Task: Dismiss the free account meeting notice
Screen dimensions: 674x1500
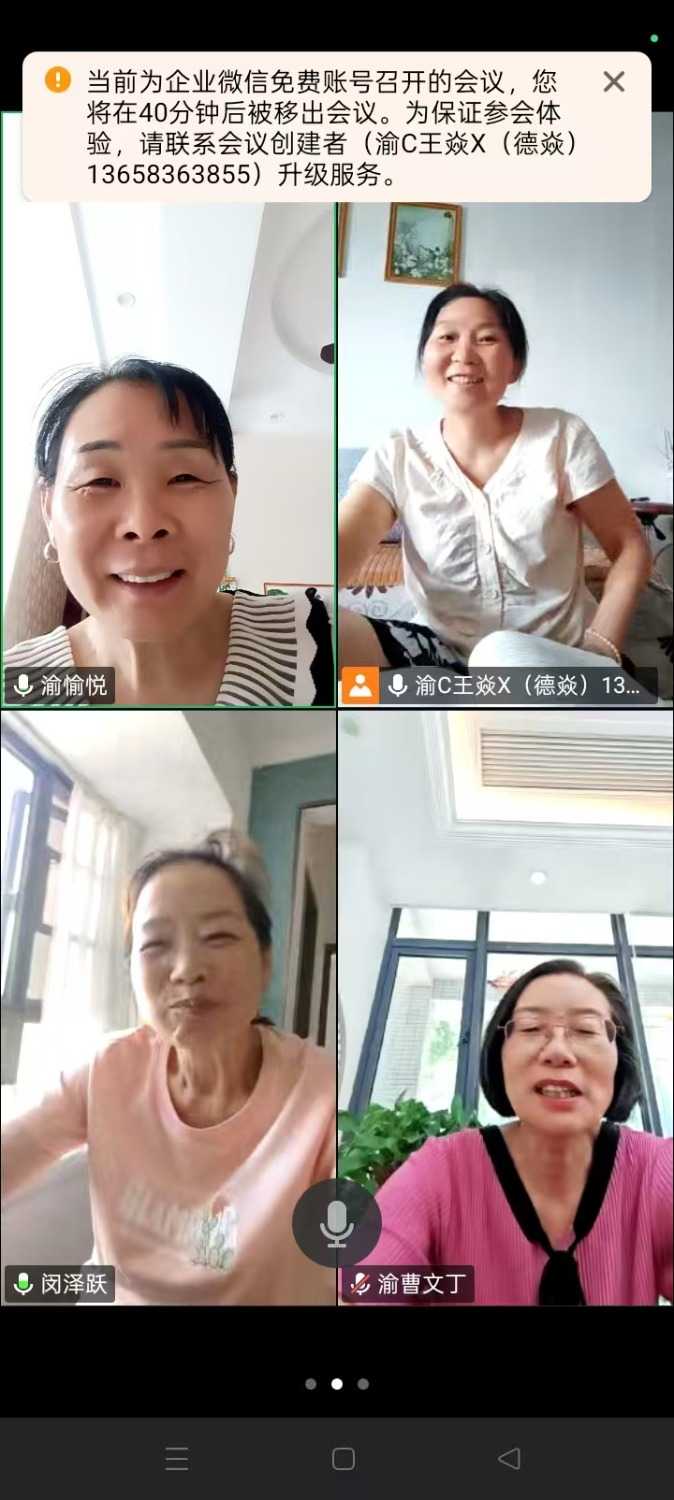Action: point(614,82)
